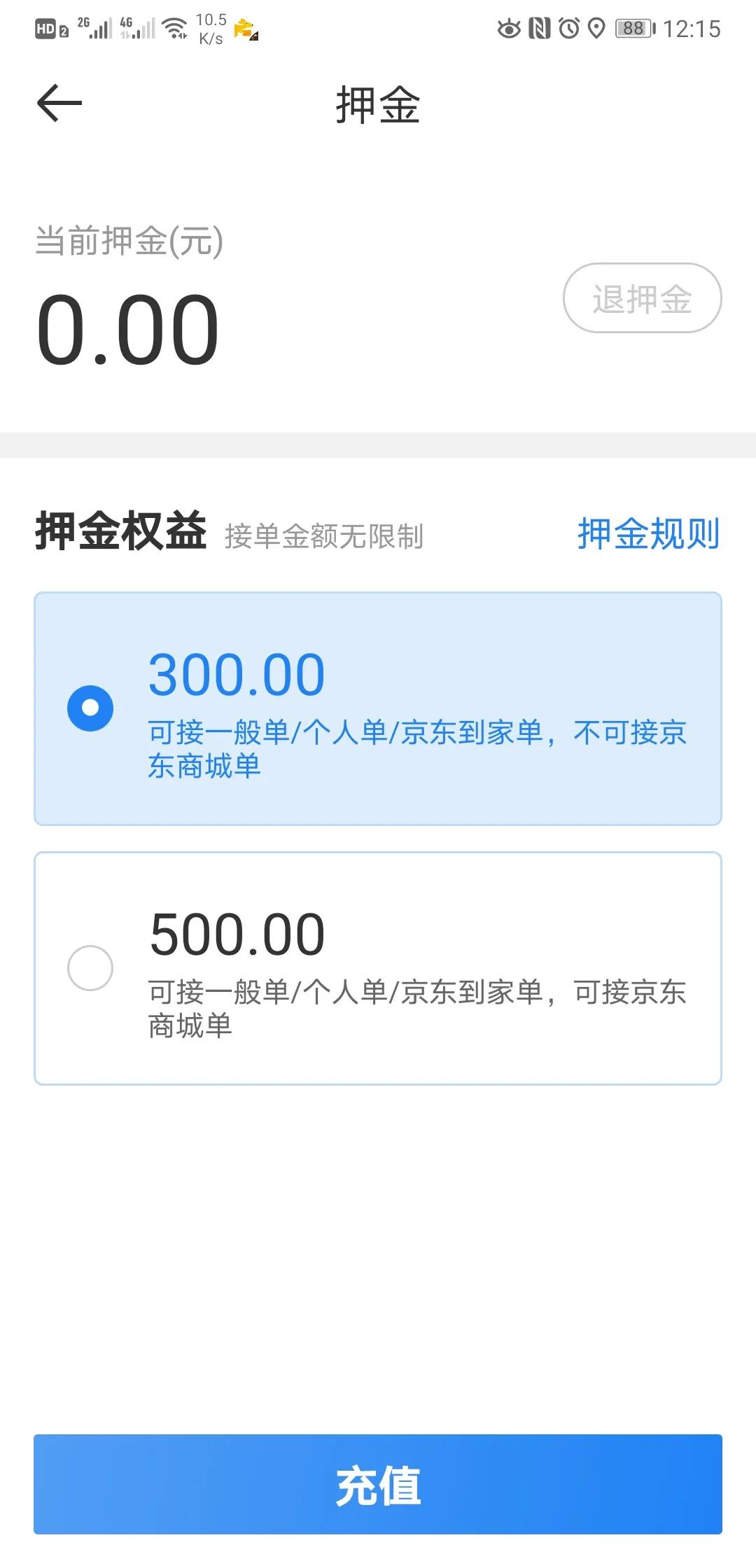This screenshot has width=756, height=1568.
Task: Tap the HD2 indicator in the status bar
Action: (49, 29)
